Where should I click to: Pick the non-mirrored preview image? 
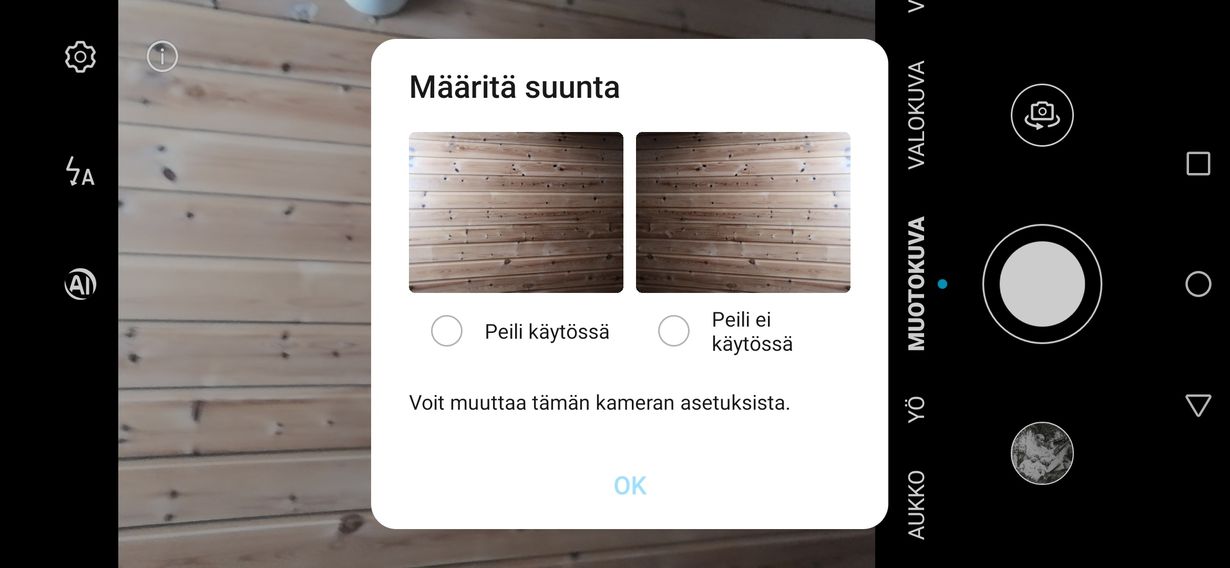743,212
